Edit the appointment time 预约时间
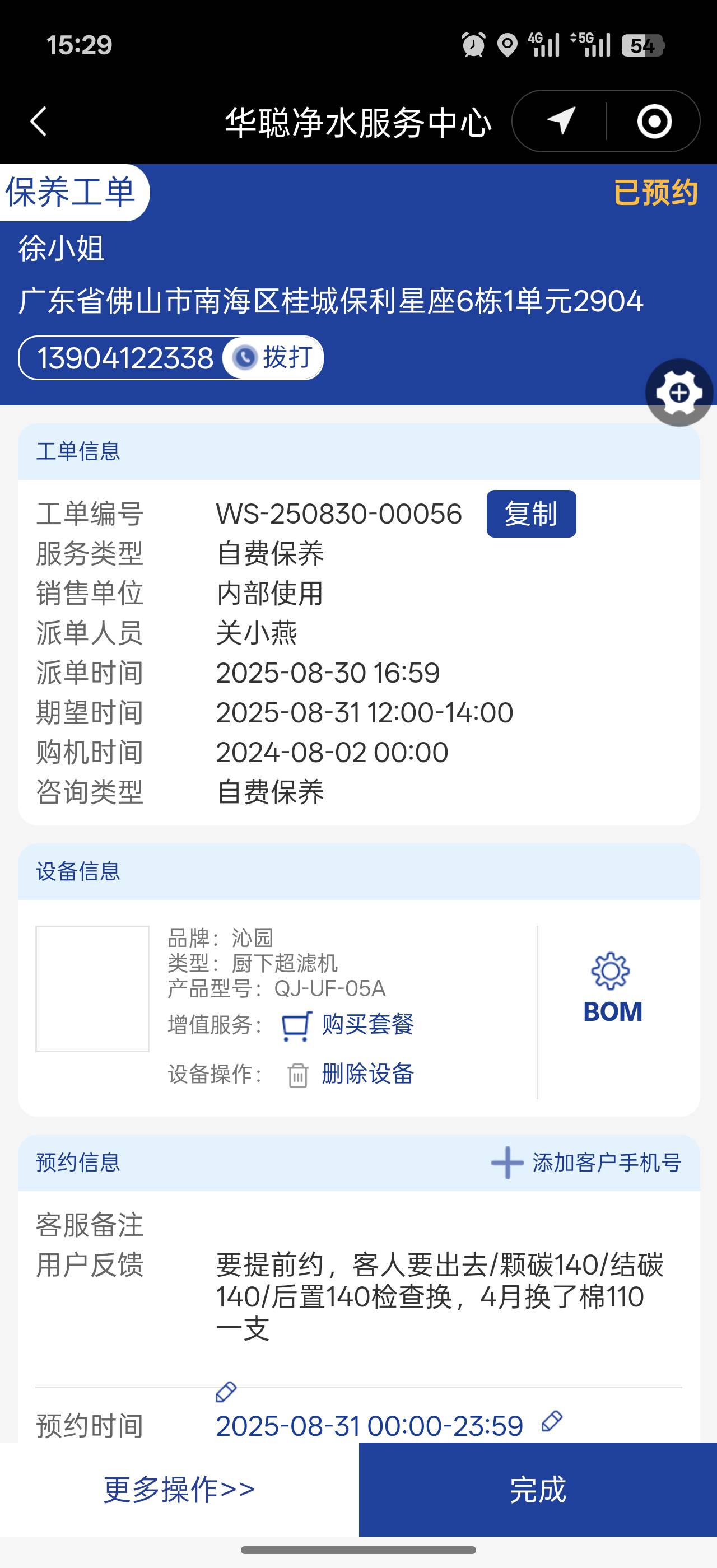 coord(551,1421)
